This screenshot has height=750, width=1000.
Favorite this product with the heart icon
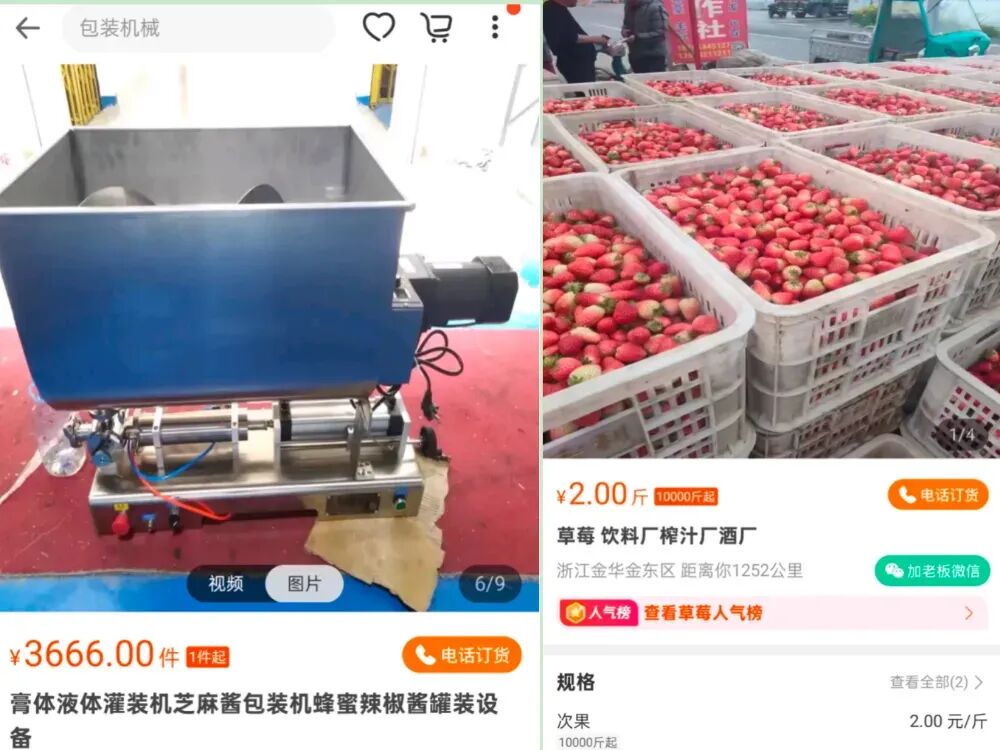tap(378, 28)
